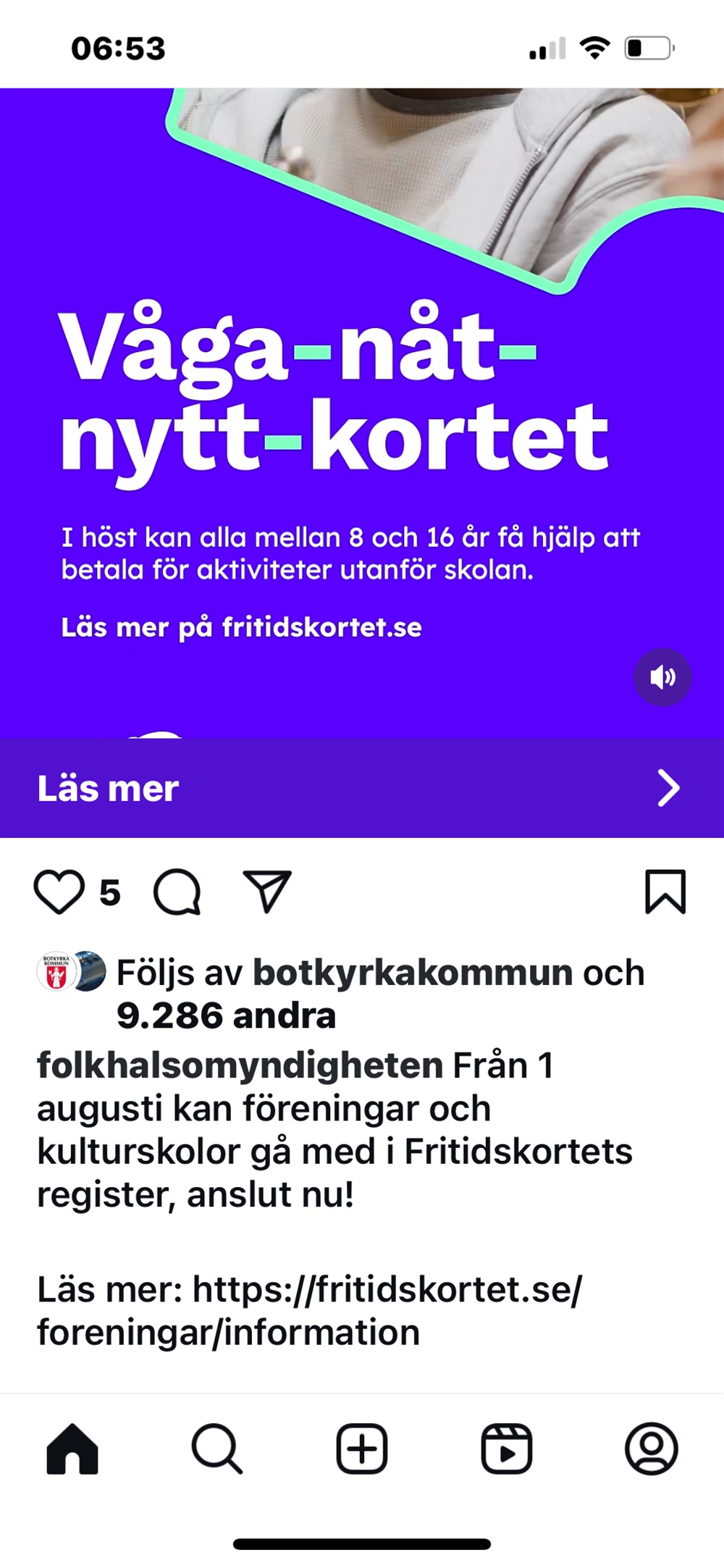The width and height of the screenshot is (724, 1568).
Task: Open the botkyrkakommun profile link
Action: tap(412, 973)
